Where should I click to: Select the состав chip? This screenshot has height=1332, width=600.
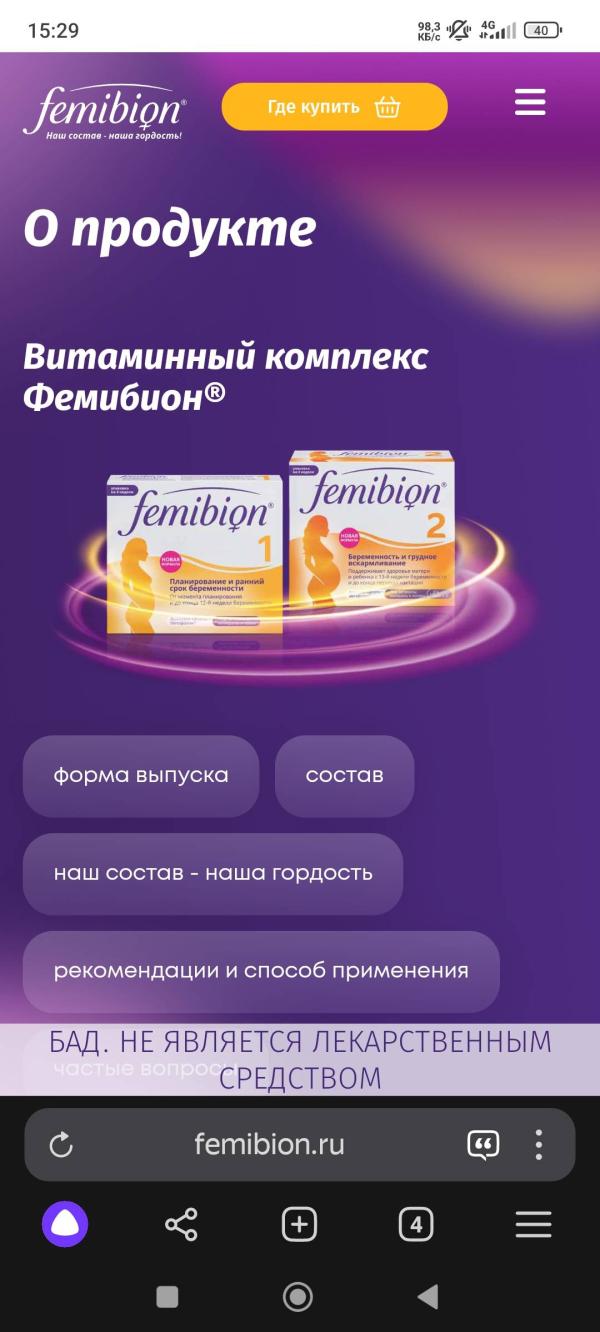(344, 776)
